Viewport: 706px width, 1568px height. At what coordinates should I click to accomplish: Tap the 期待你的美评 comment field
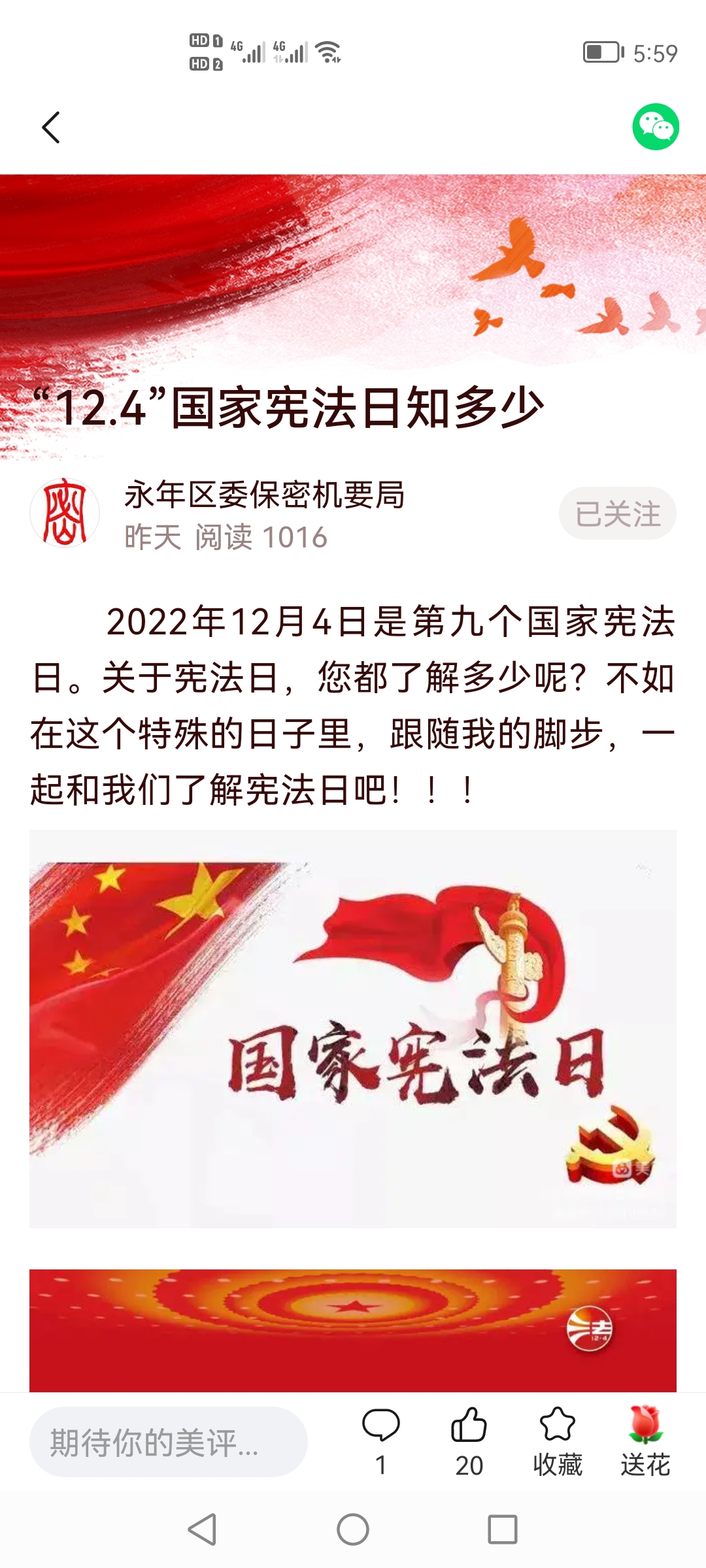click(x=168, y=1442)
